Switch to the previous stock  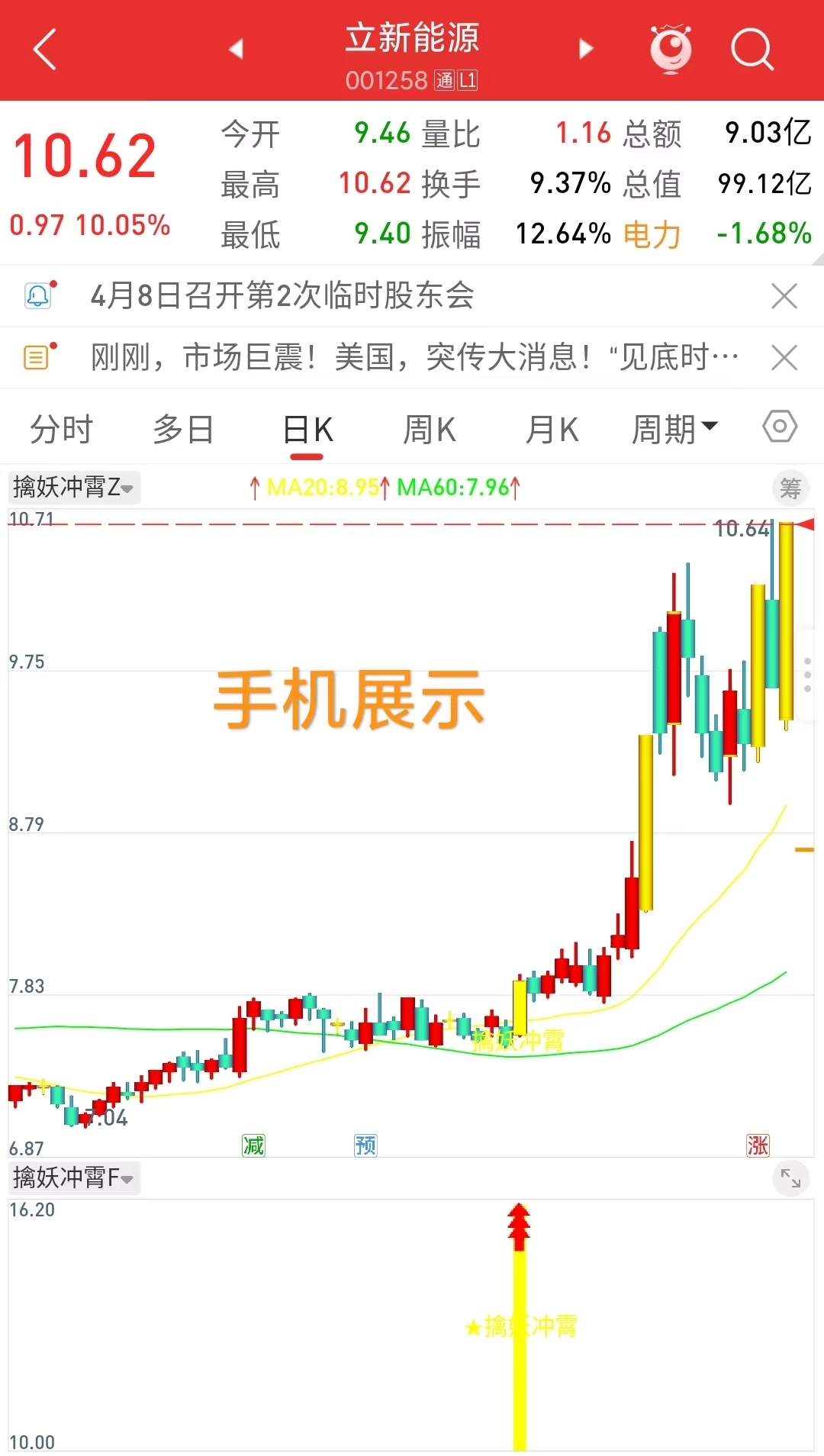236,50
